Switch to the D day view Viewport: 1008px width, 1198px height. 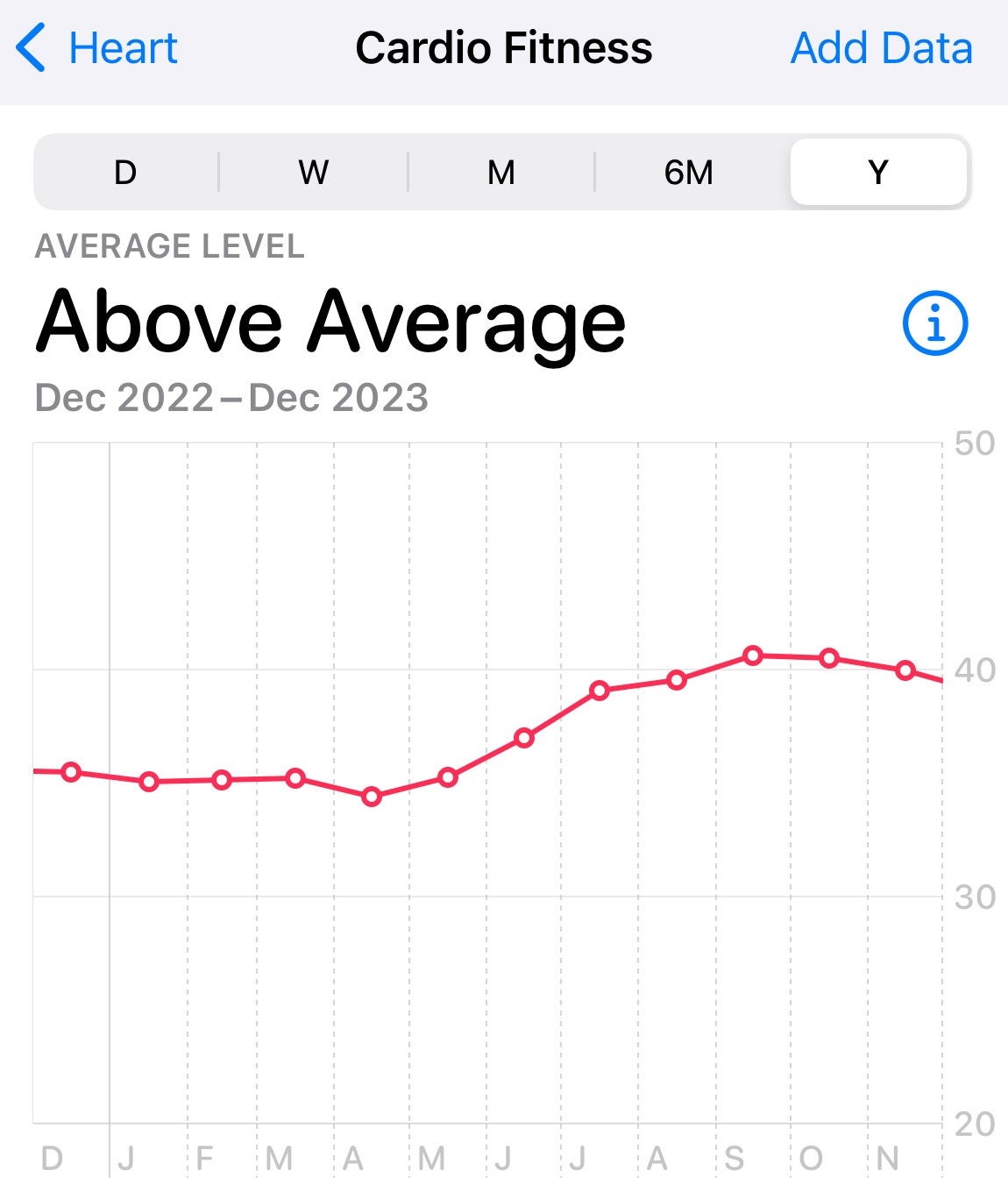click(x=125, y=173)
